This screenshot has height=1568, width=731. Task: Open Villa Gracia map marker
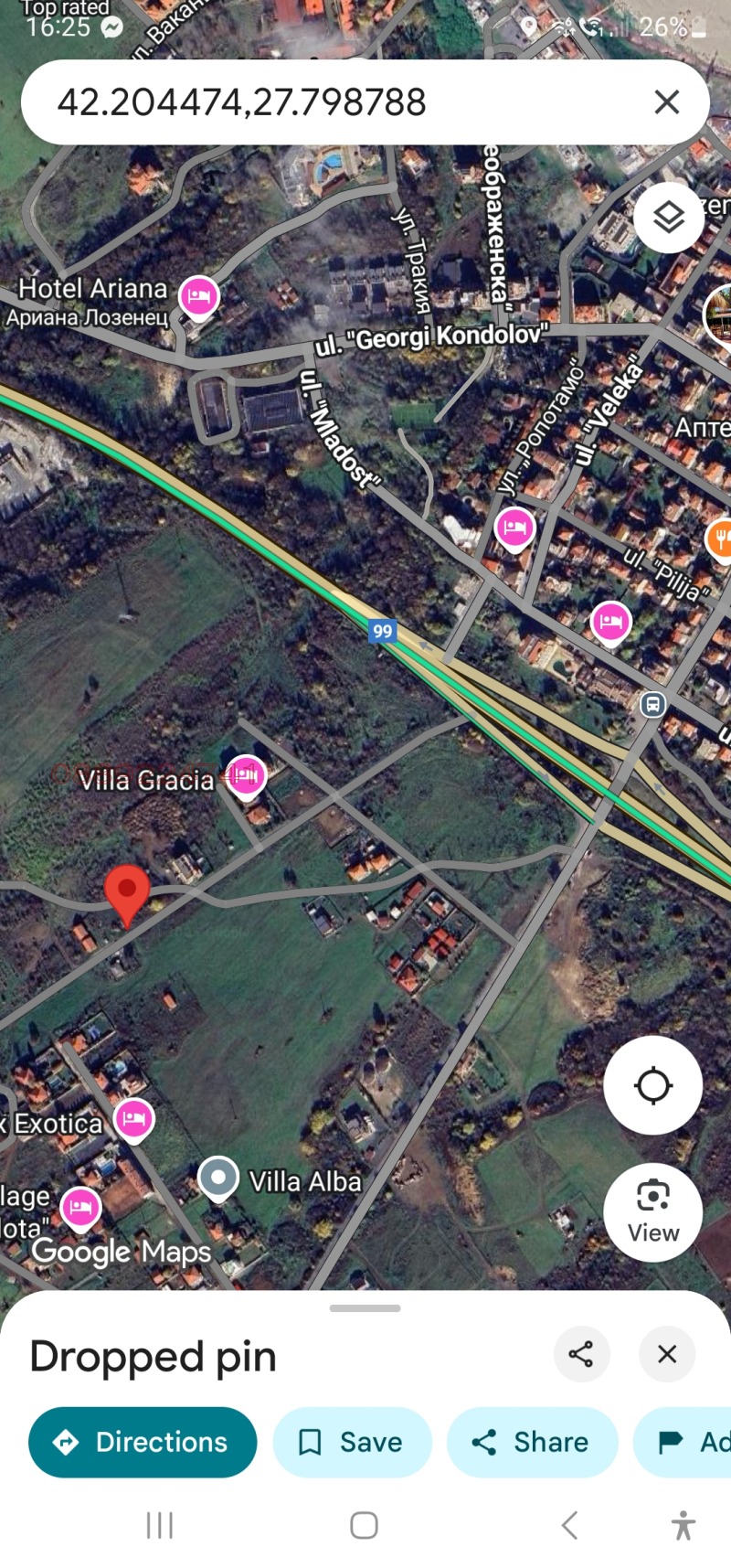pyautogui.click(x=246, y=776)
